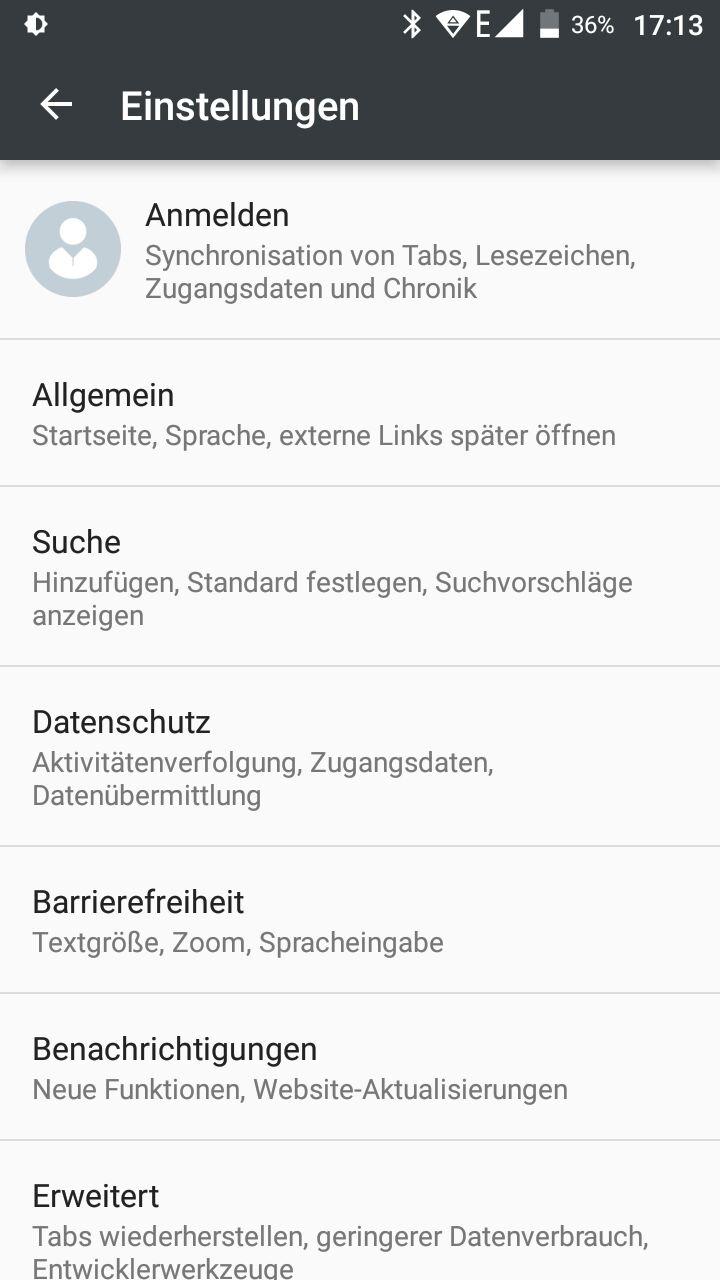
Task: Open Benachrichtigungen settings
Action: coord(360,1067)
